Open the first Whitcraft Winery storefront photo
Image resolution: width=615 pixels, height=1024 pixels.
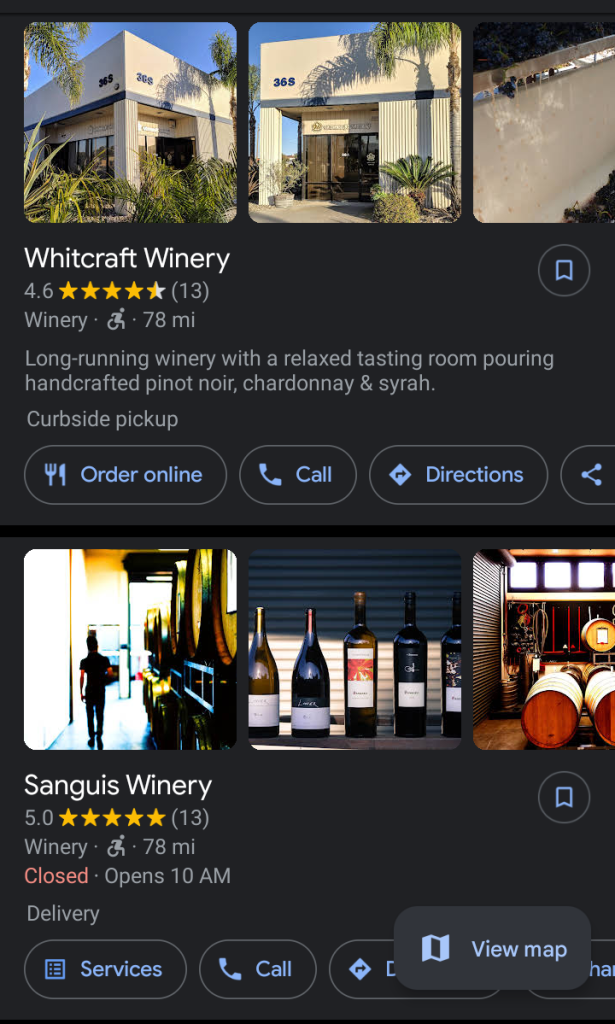click(x=130, y=122)
